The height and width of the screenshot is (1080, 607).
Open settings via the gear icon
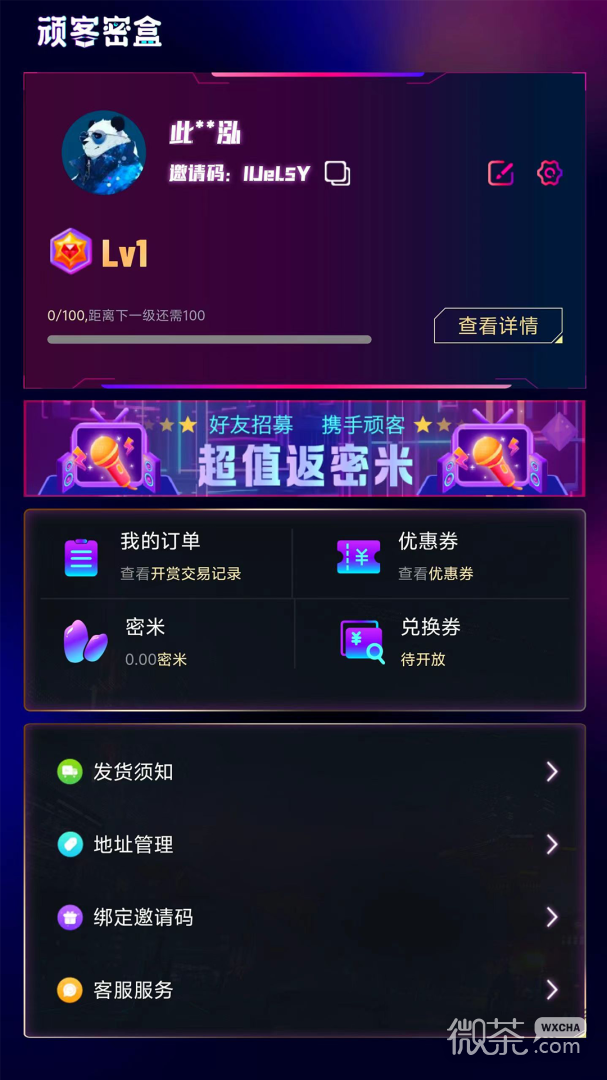click(x=549, y=173)
